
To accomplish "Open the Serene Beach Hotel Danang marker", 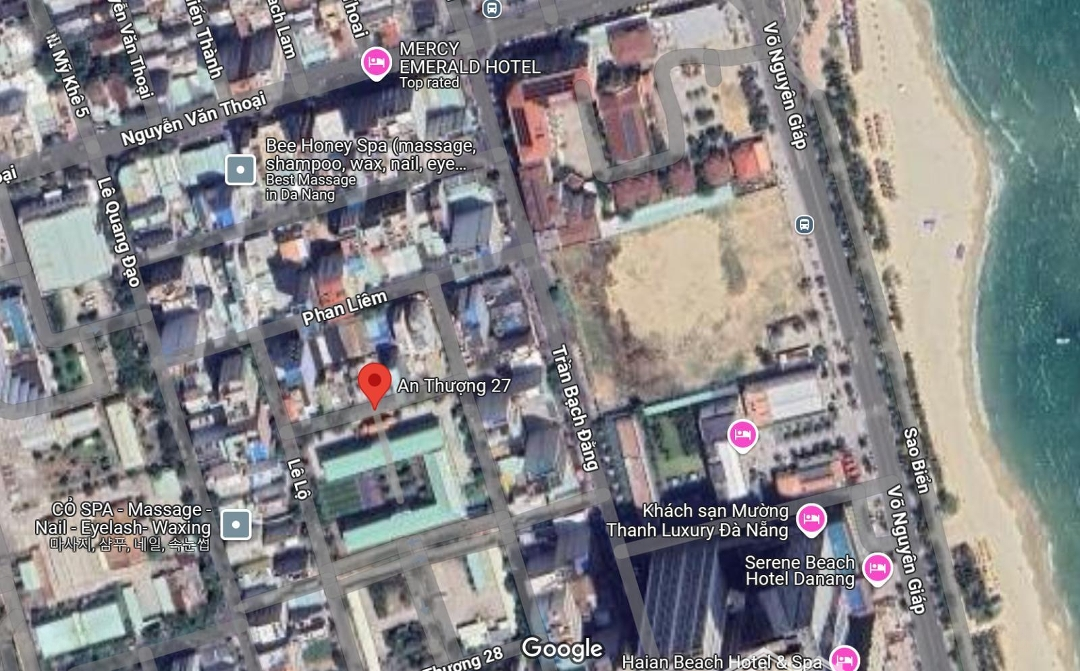I will point(877,568).
